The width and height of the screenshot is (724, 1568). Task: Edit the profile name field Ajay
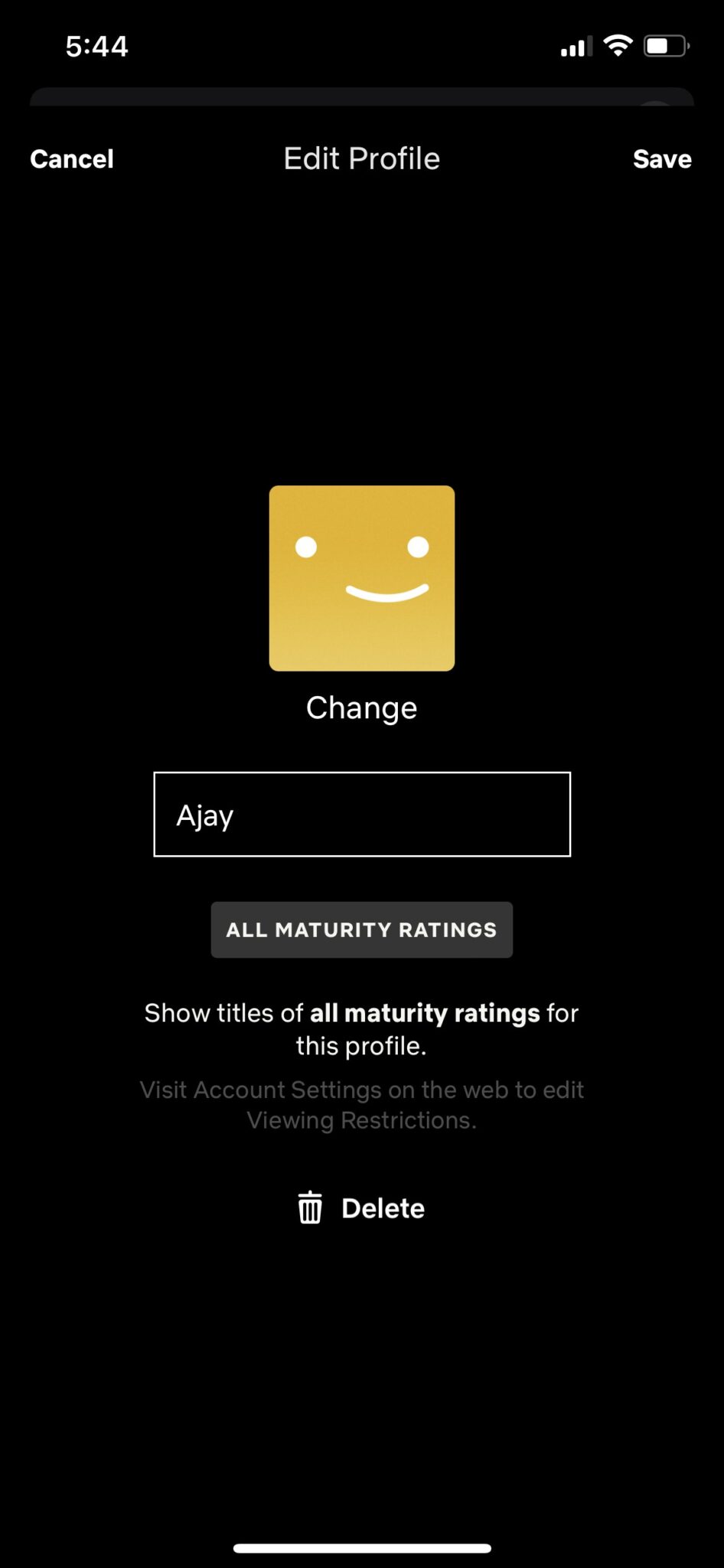click(x=362, y=814)
